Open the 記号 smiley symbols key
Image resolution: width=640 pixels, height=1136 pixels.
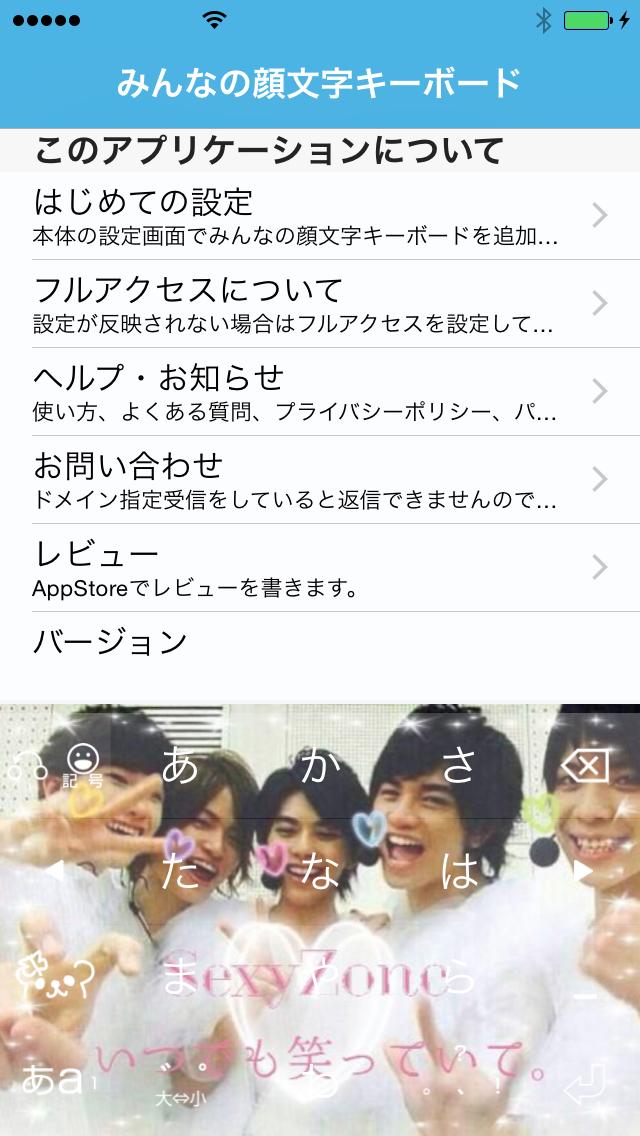tap(82, 765)
